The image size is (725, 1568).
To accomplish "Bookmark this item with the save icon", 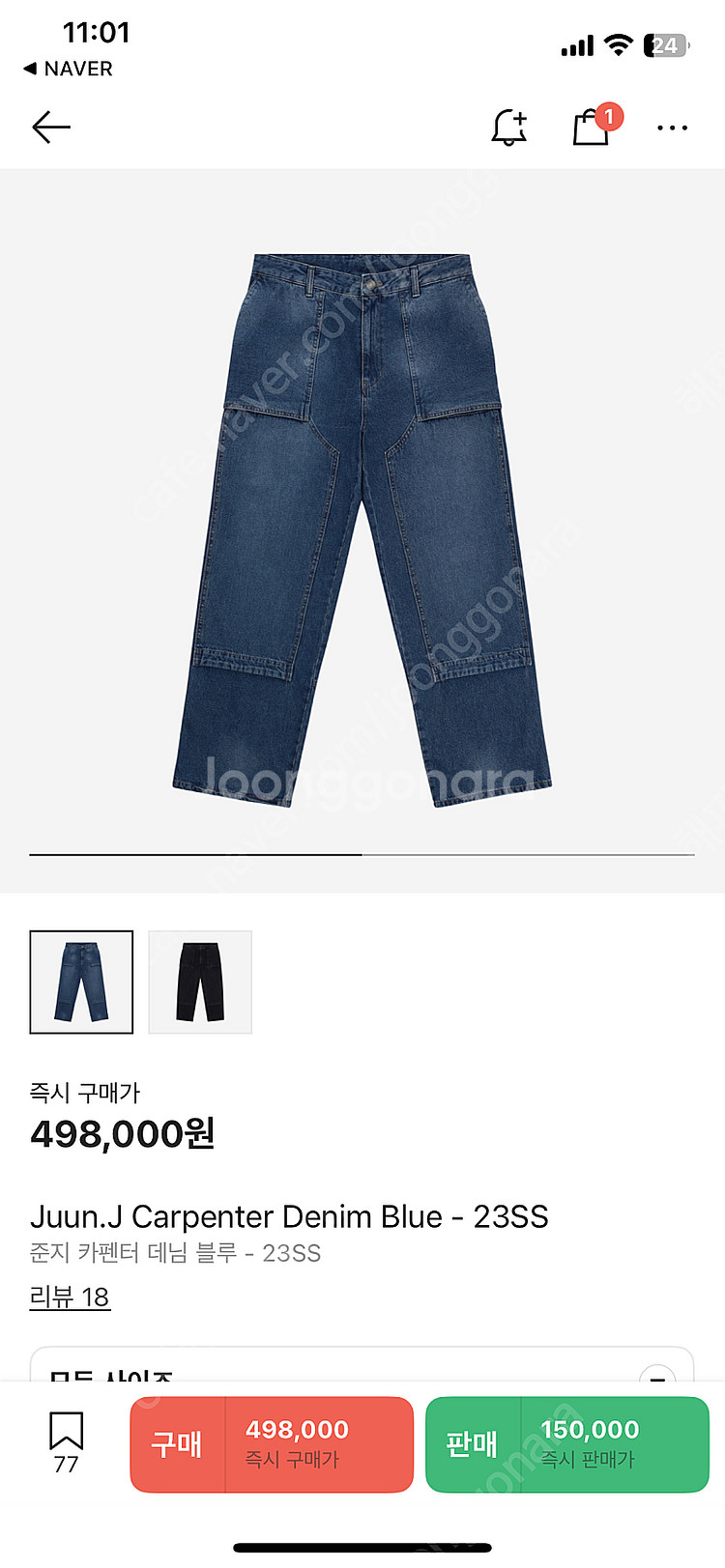I will coord(66,1442).
